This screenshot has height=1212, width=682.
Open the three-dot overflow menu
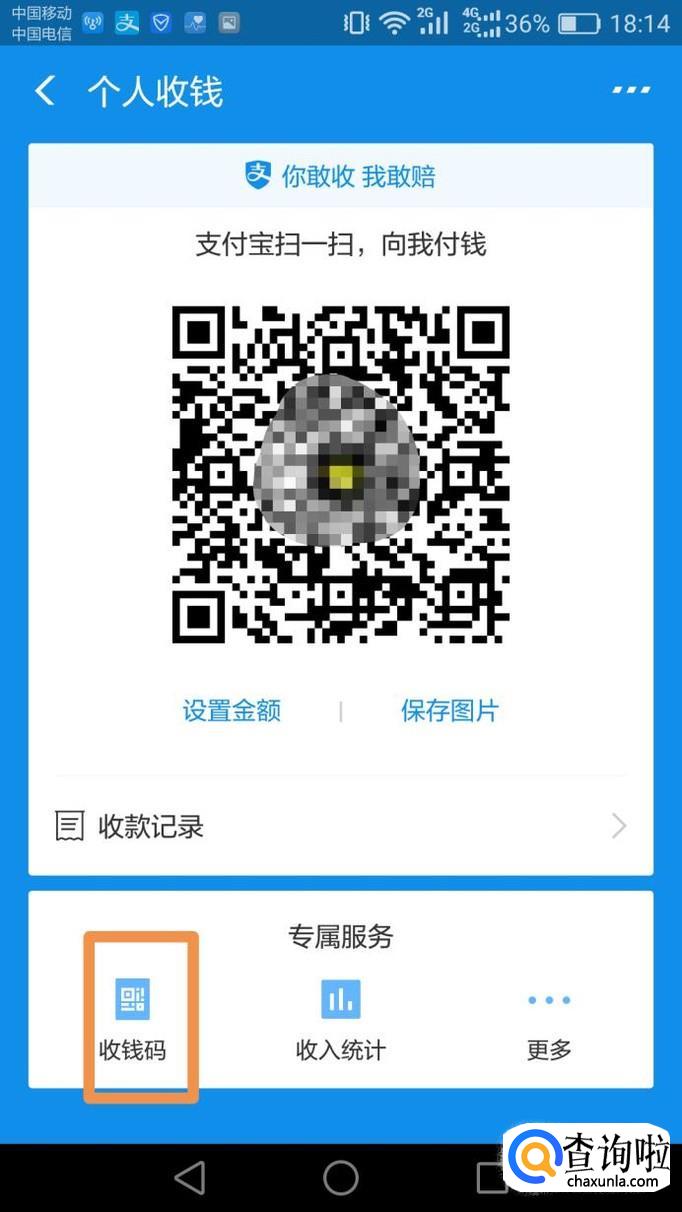click(x=630, y=91)
